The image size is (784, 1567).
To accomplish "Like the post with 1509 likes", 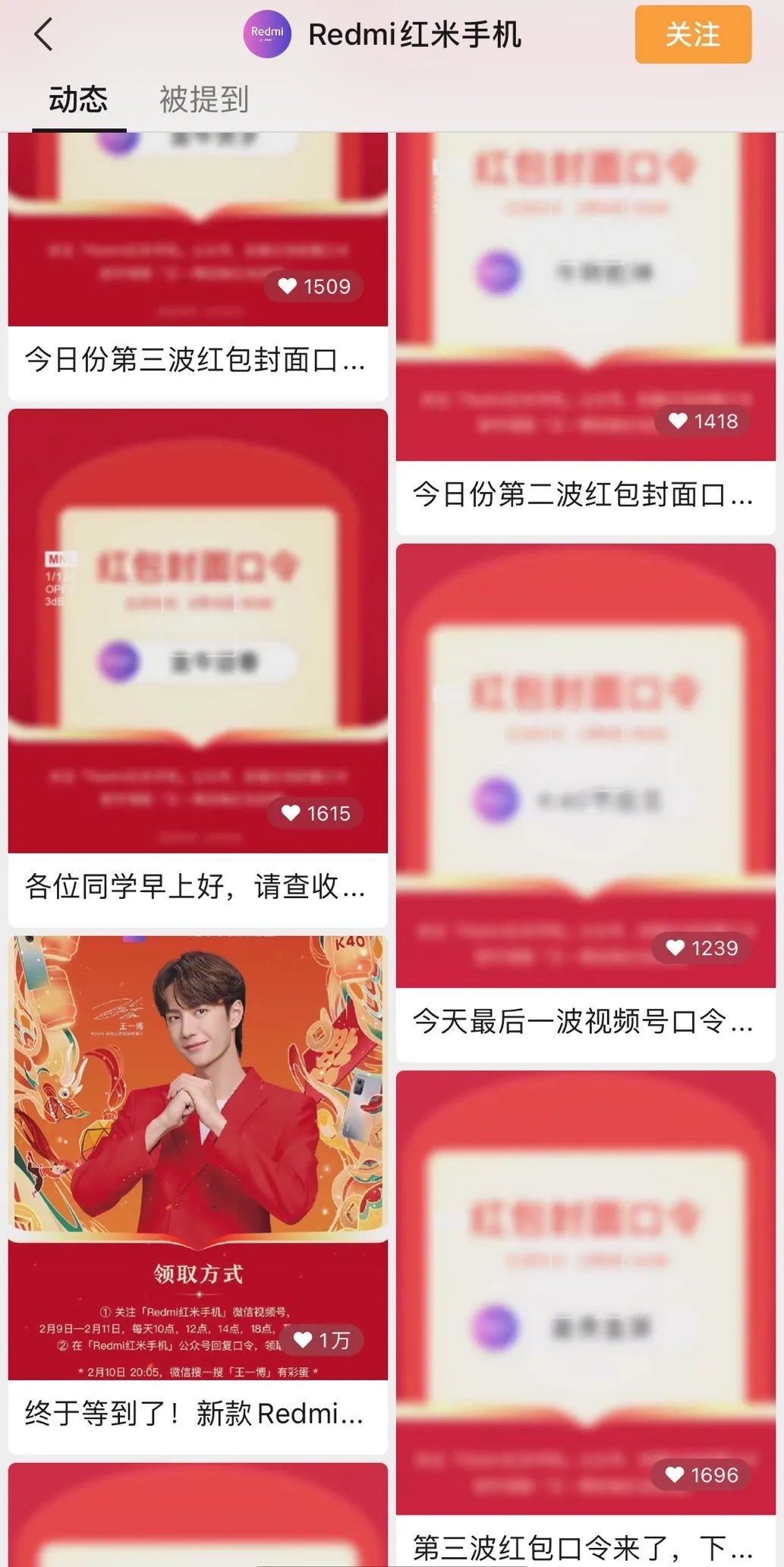I will pyautogui.click(x=314, y=286).
